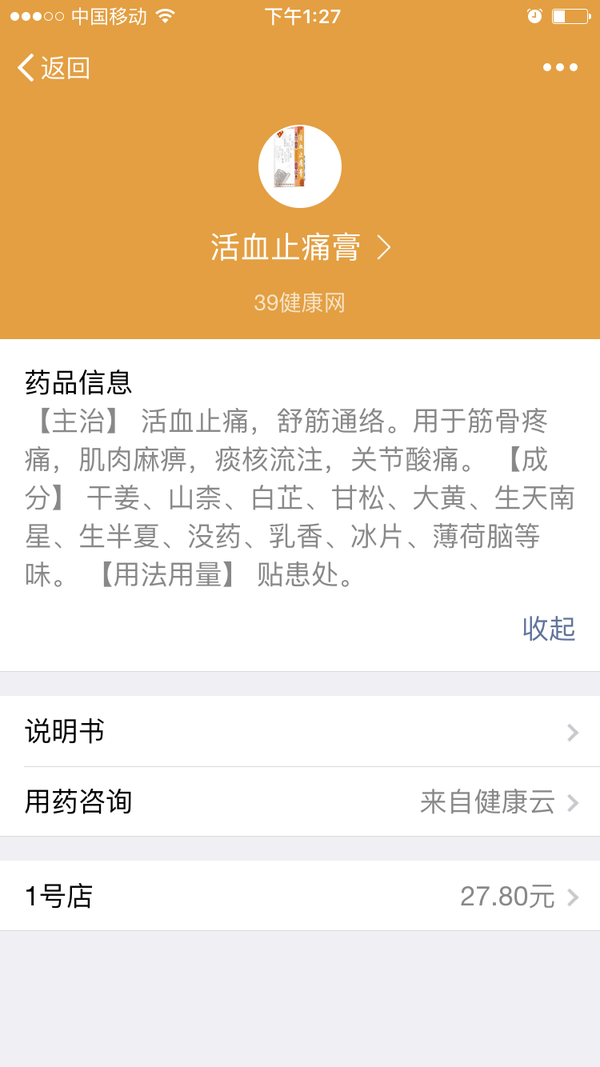The height and width of the screenshot is (1067, 600).
Task: Open the 说明书 instructions row
Action: (300, 732)
